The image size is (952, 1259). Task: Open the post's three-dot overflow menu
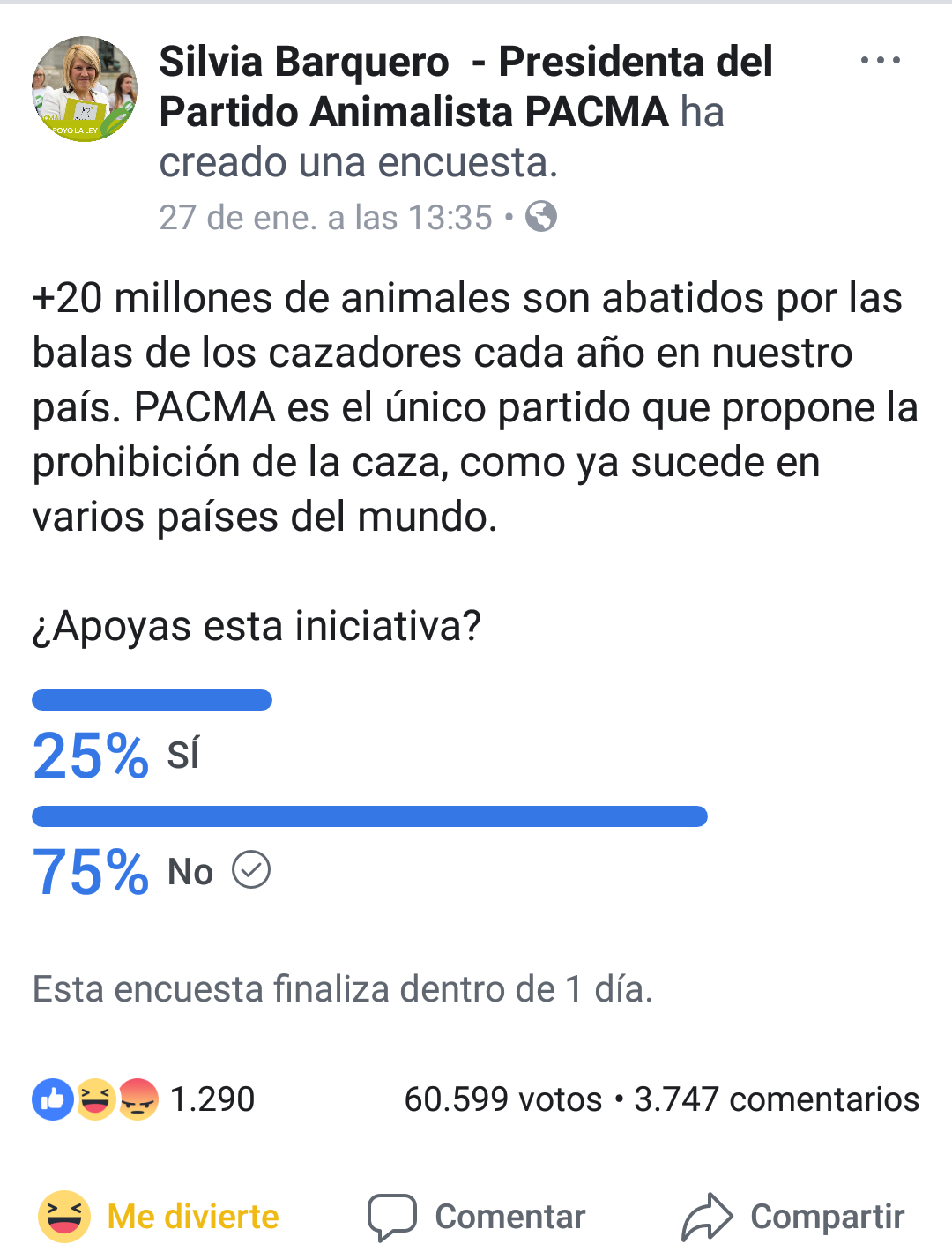coord(880,61)
